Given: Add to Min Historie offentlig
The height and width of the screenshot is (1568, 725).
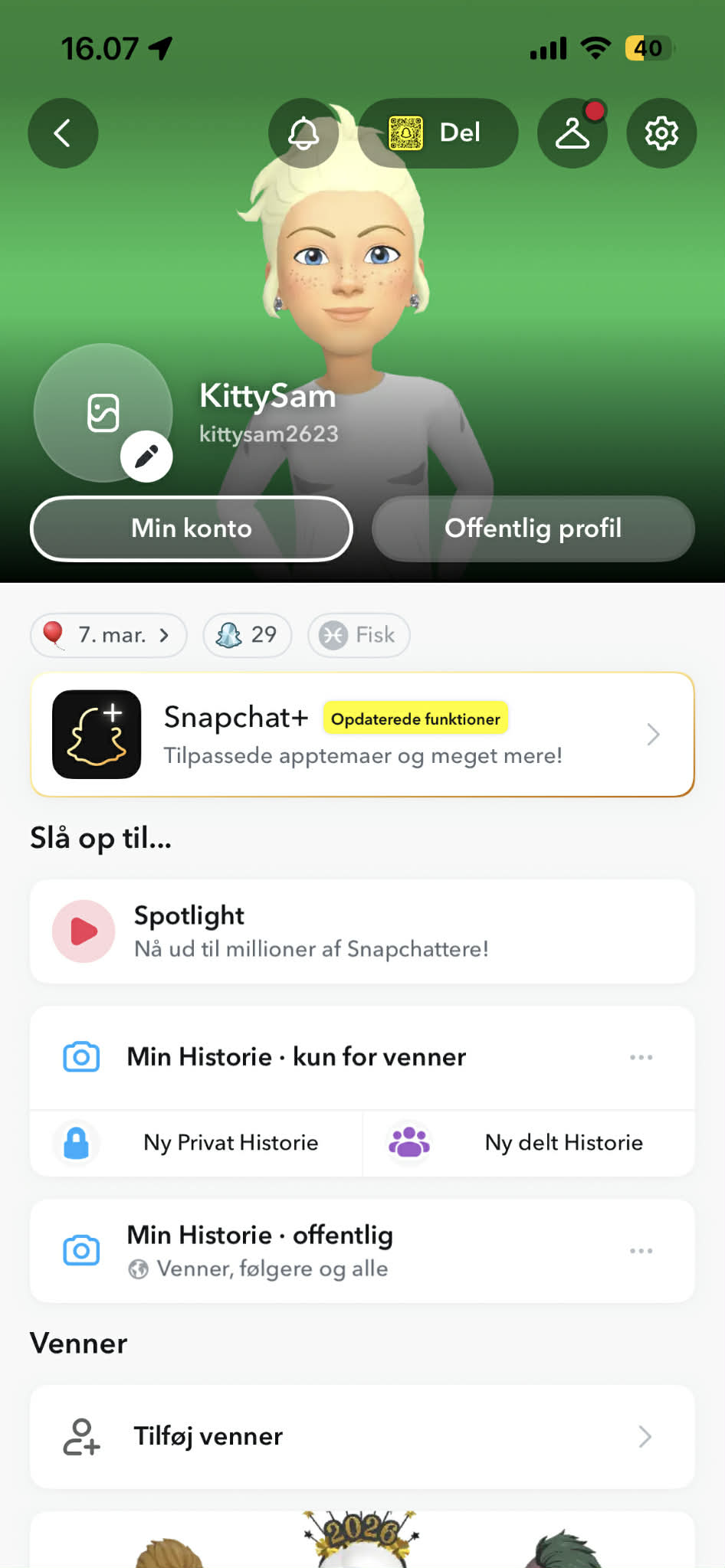Looking at the screenshot, I should coord(261,1250).
